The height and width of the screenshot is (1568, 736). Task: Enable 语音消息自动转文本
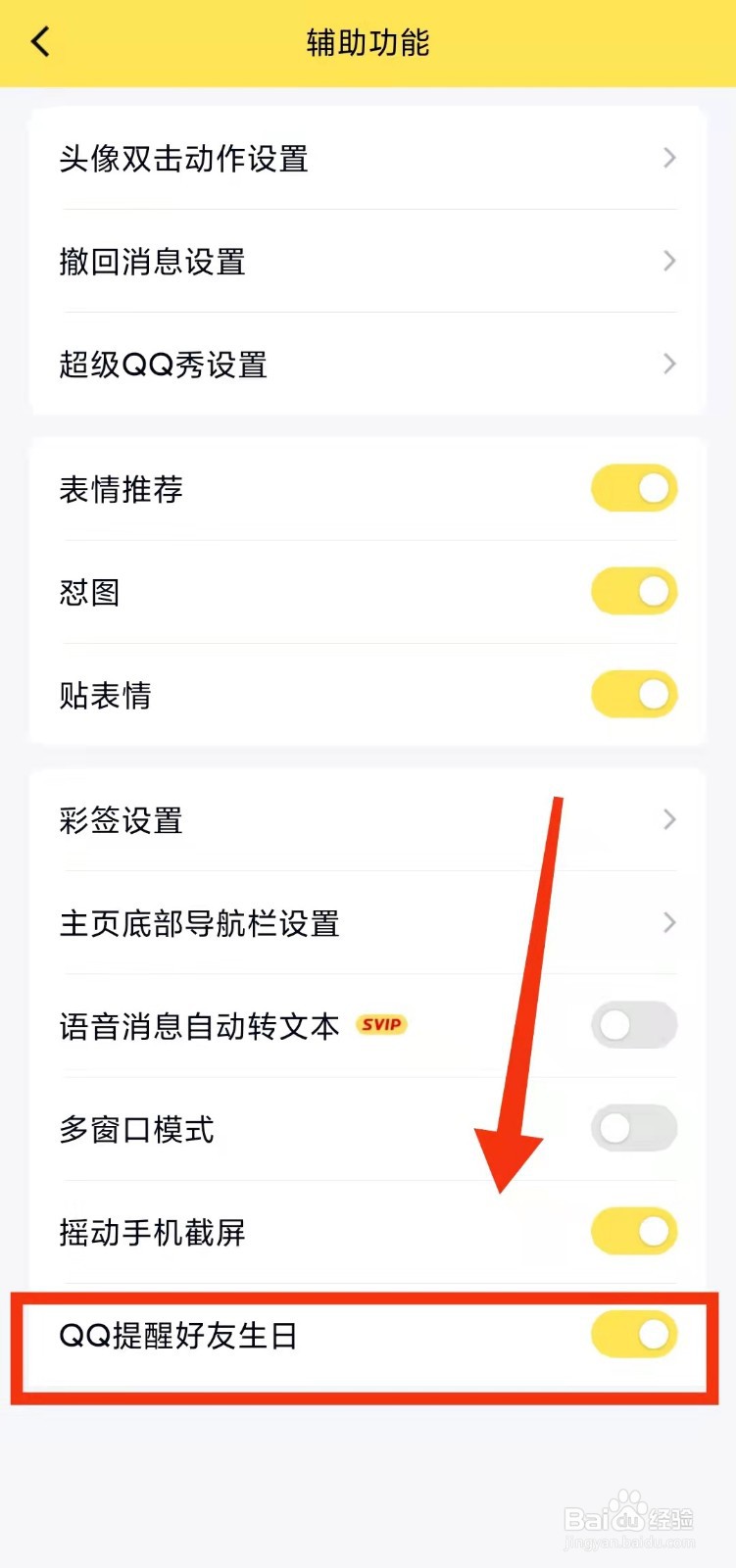tap(633, 1024)
